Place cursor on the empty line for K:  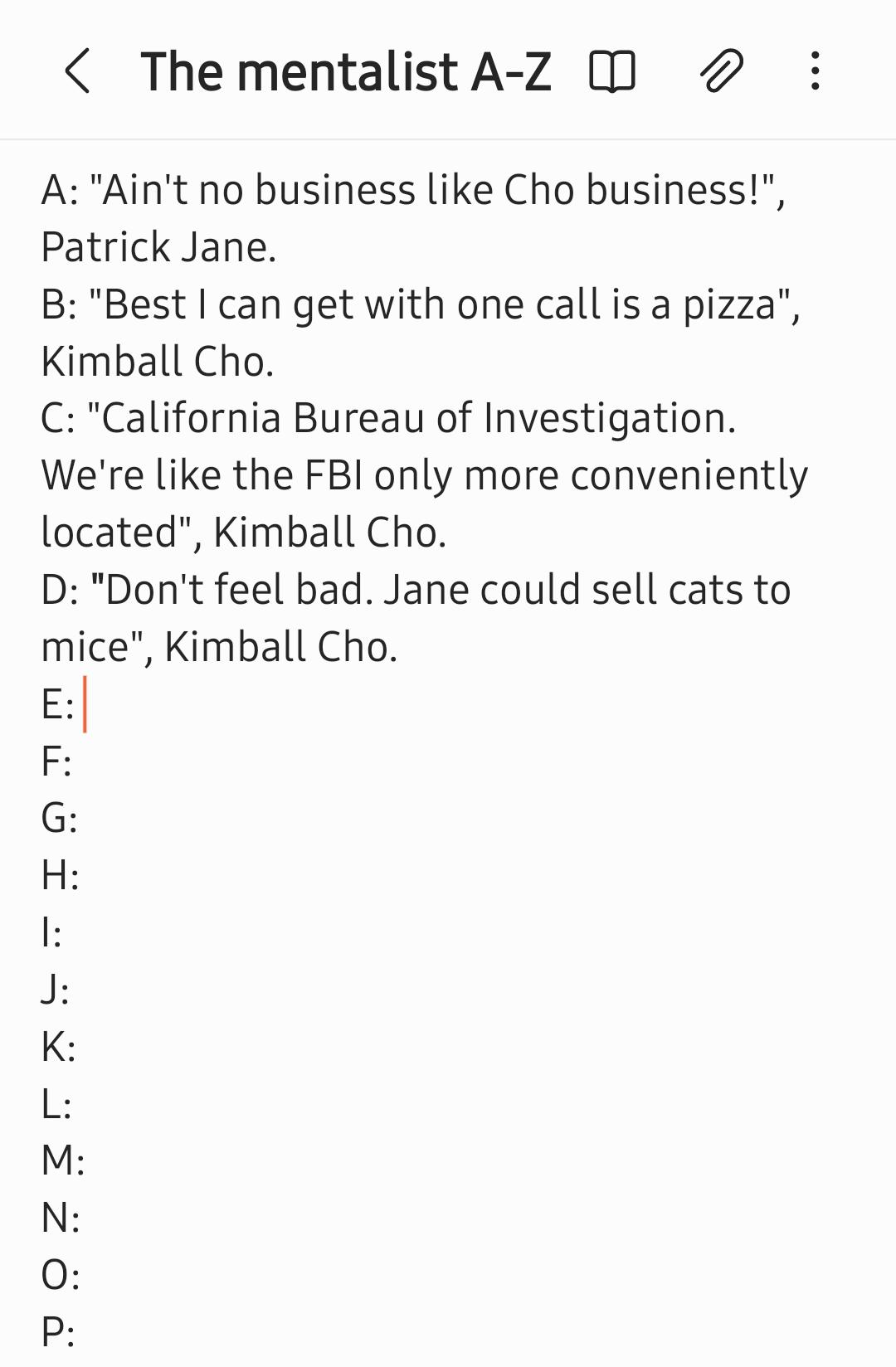click(x=61, y=1047)
